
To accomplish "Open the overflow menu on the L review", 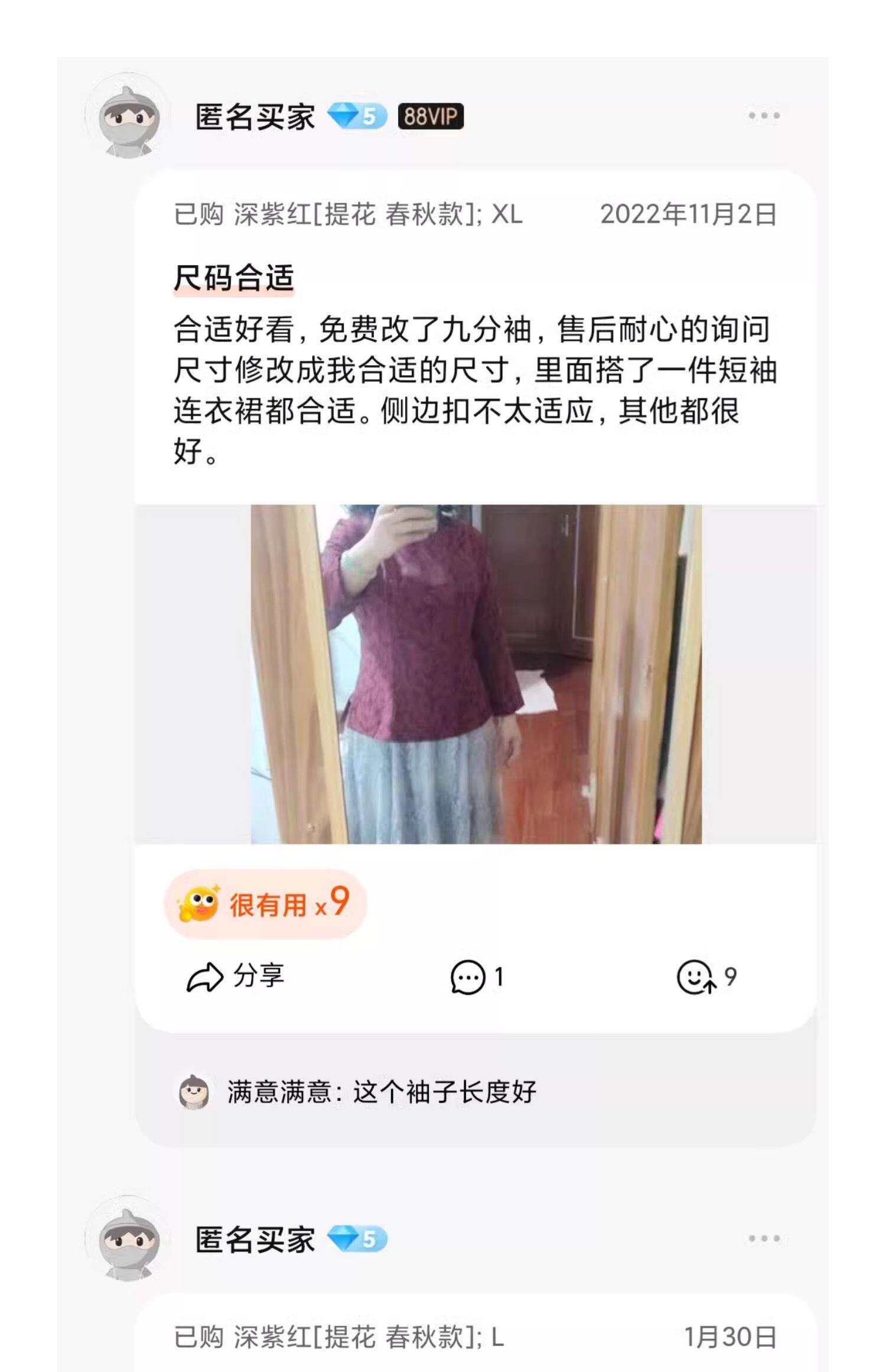I will tap(764, 1238).
